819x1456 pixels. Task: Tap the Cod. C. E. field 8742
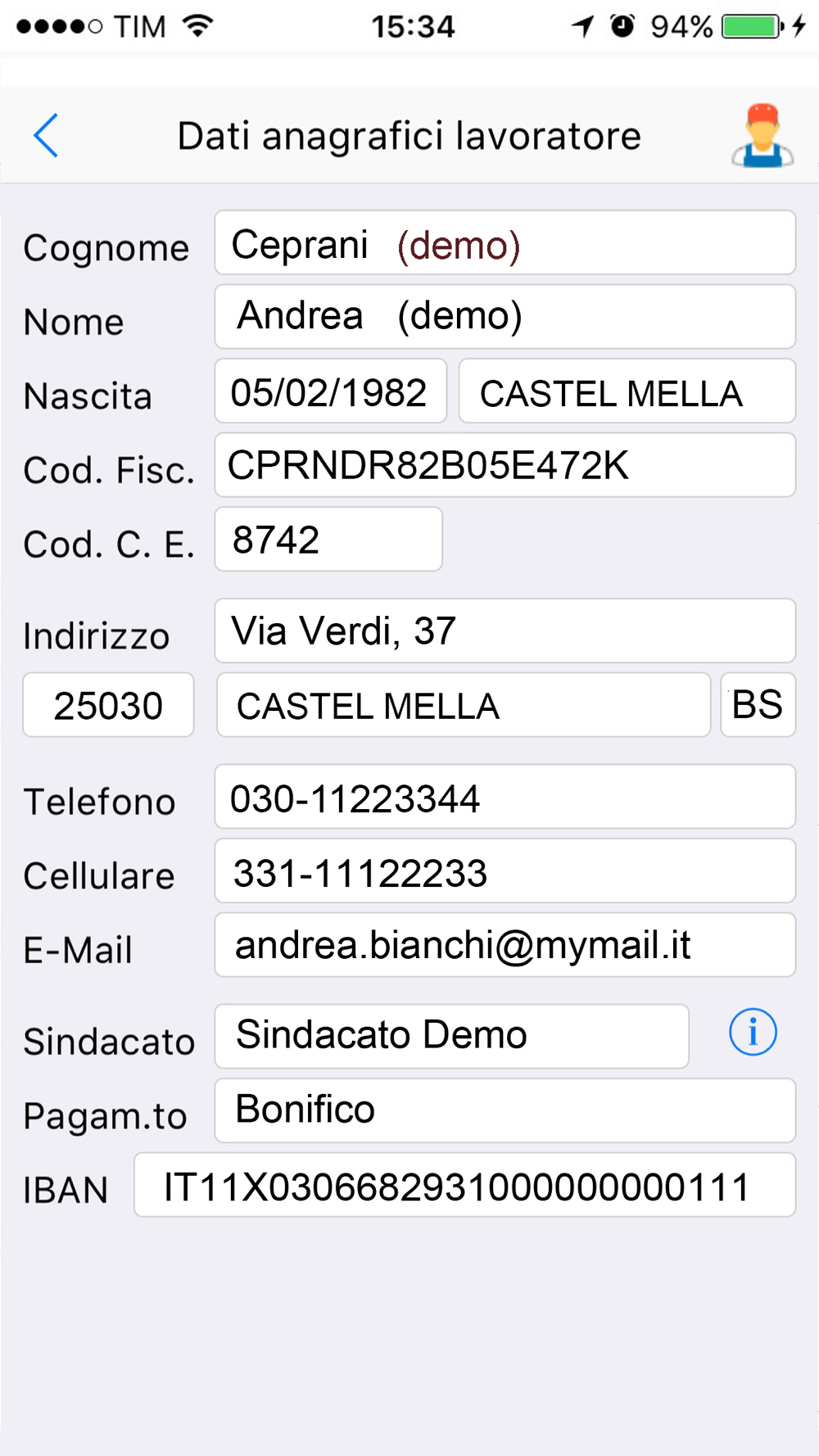328,539
